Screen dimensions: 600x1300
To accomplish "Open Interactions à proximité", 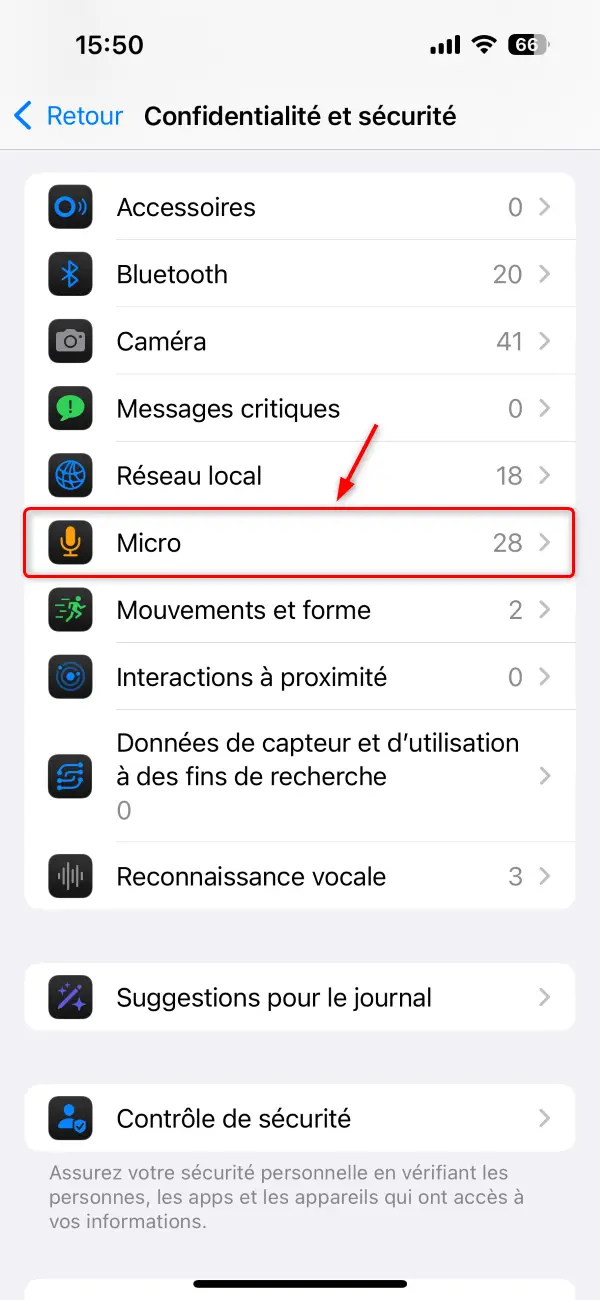I will 300,677.
